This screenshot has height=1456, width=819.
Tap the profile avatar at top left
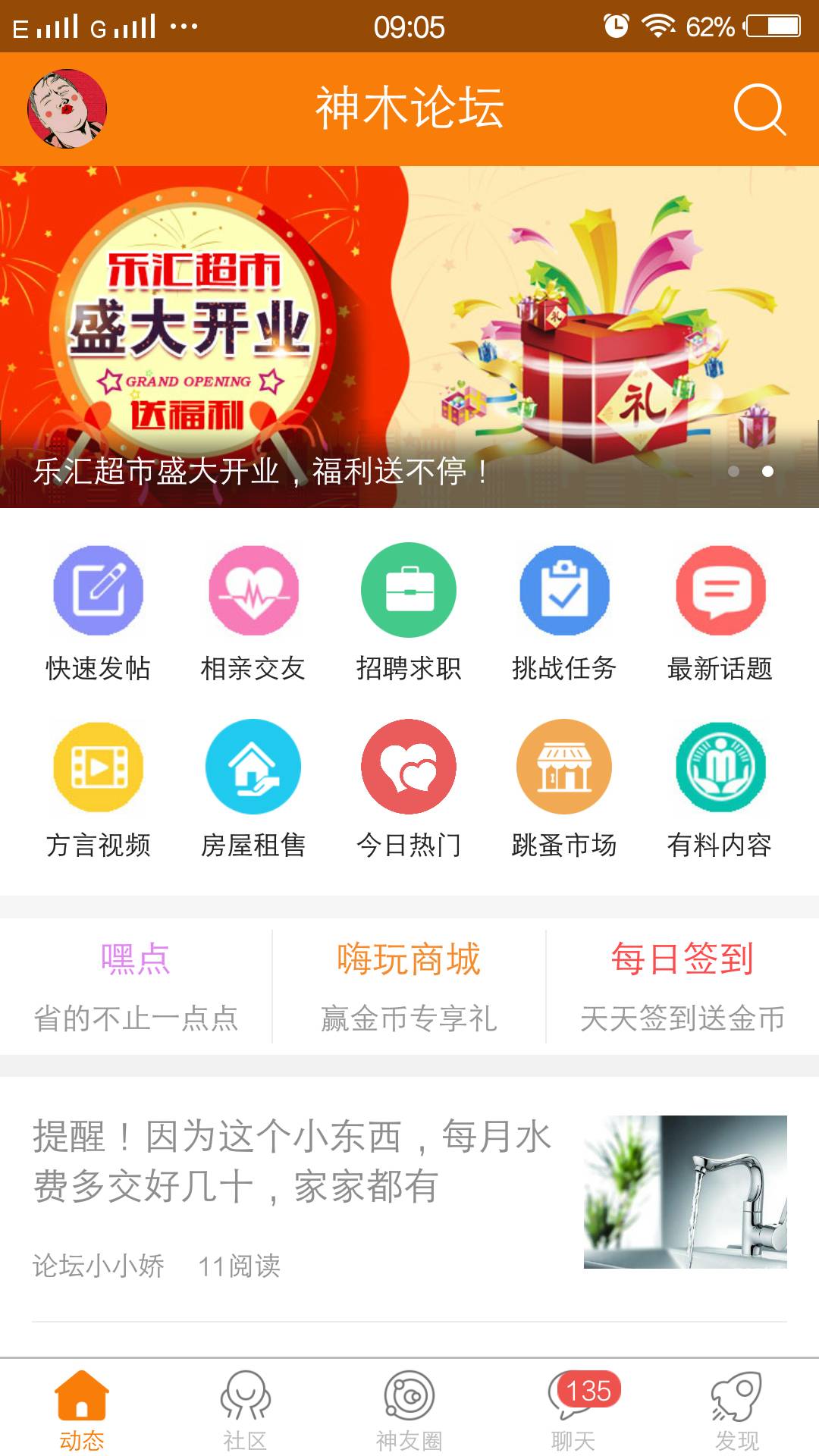[67, 108]
